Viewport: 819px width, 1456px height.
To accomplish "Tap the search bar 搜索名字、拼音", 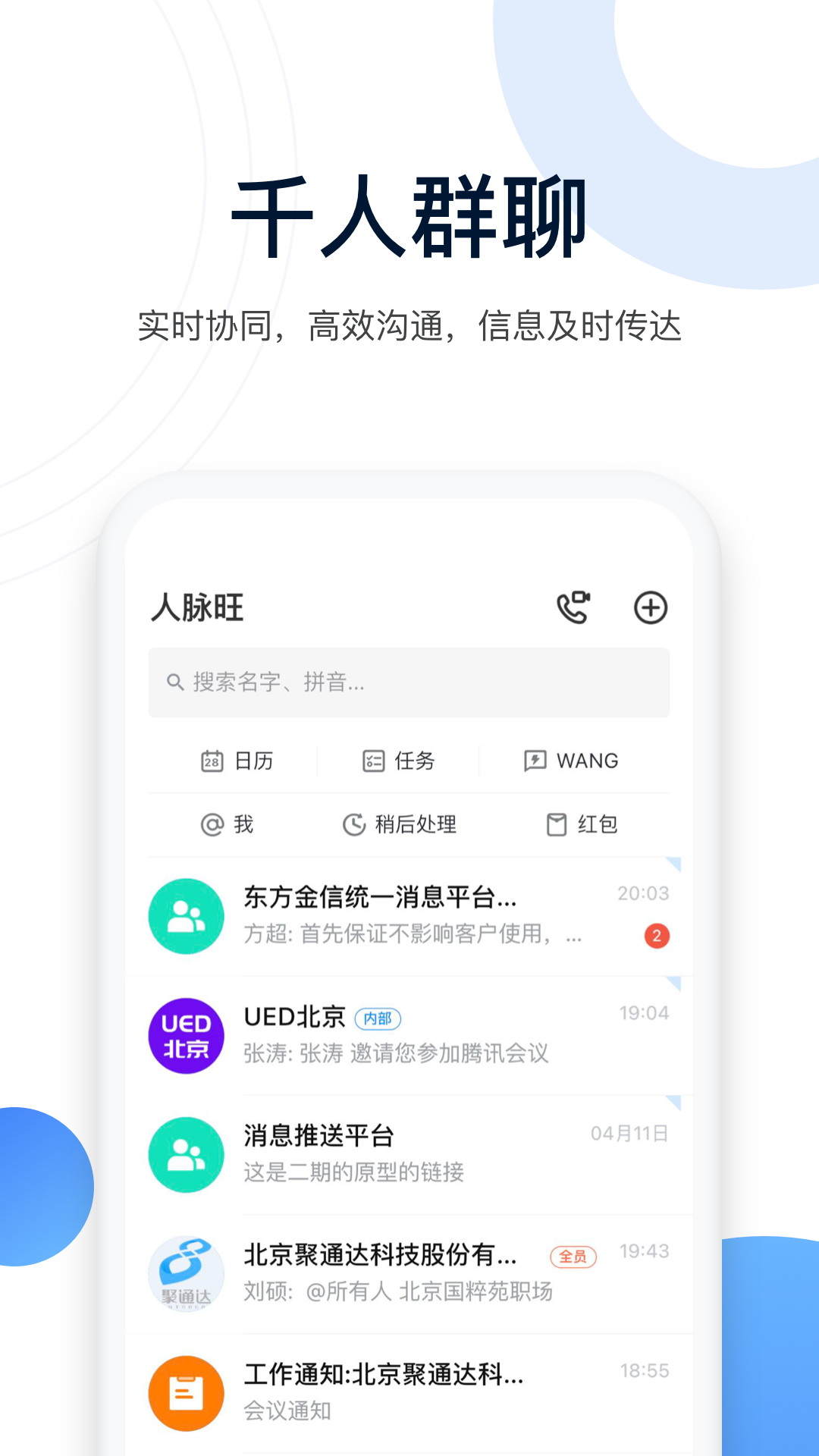I will click(409, 683).
